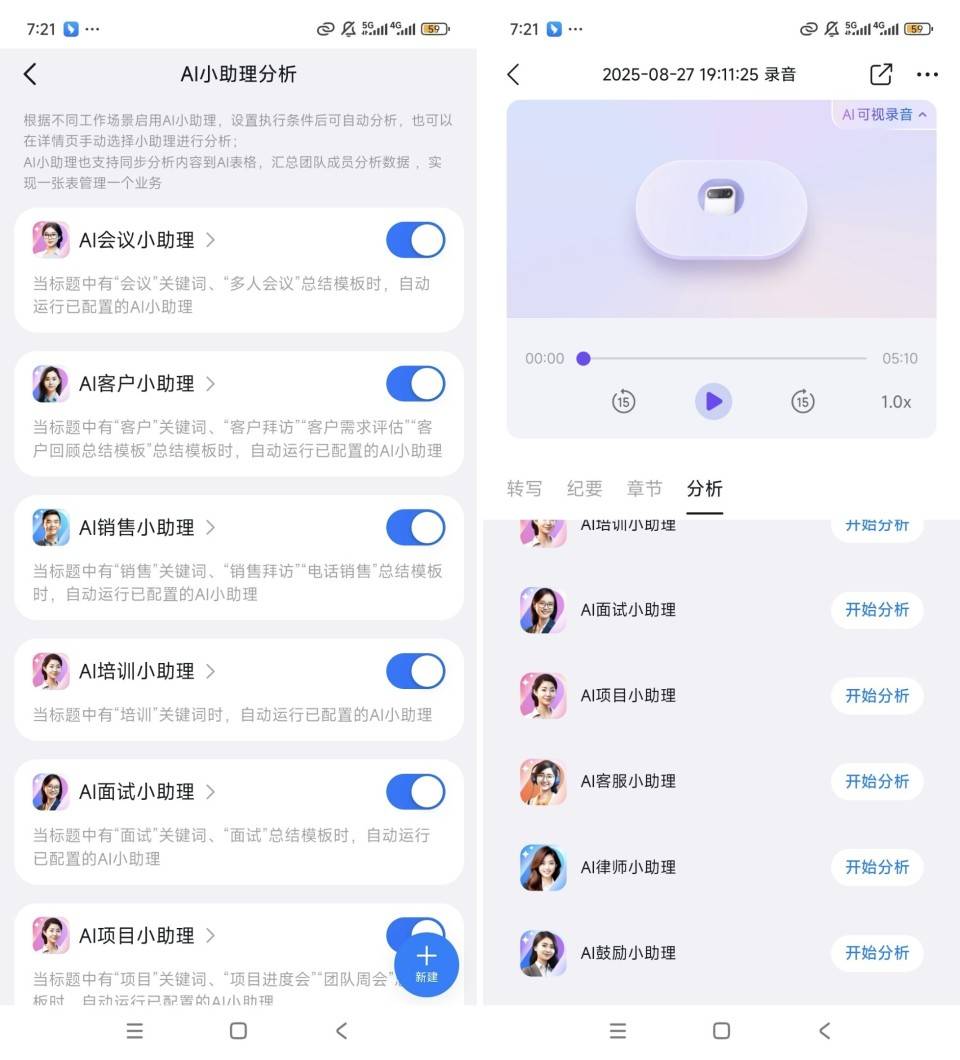Open the 纪要 tab

pyautogui.click(x=584, y=488)
